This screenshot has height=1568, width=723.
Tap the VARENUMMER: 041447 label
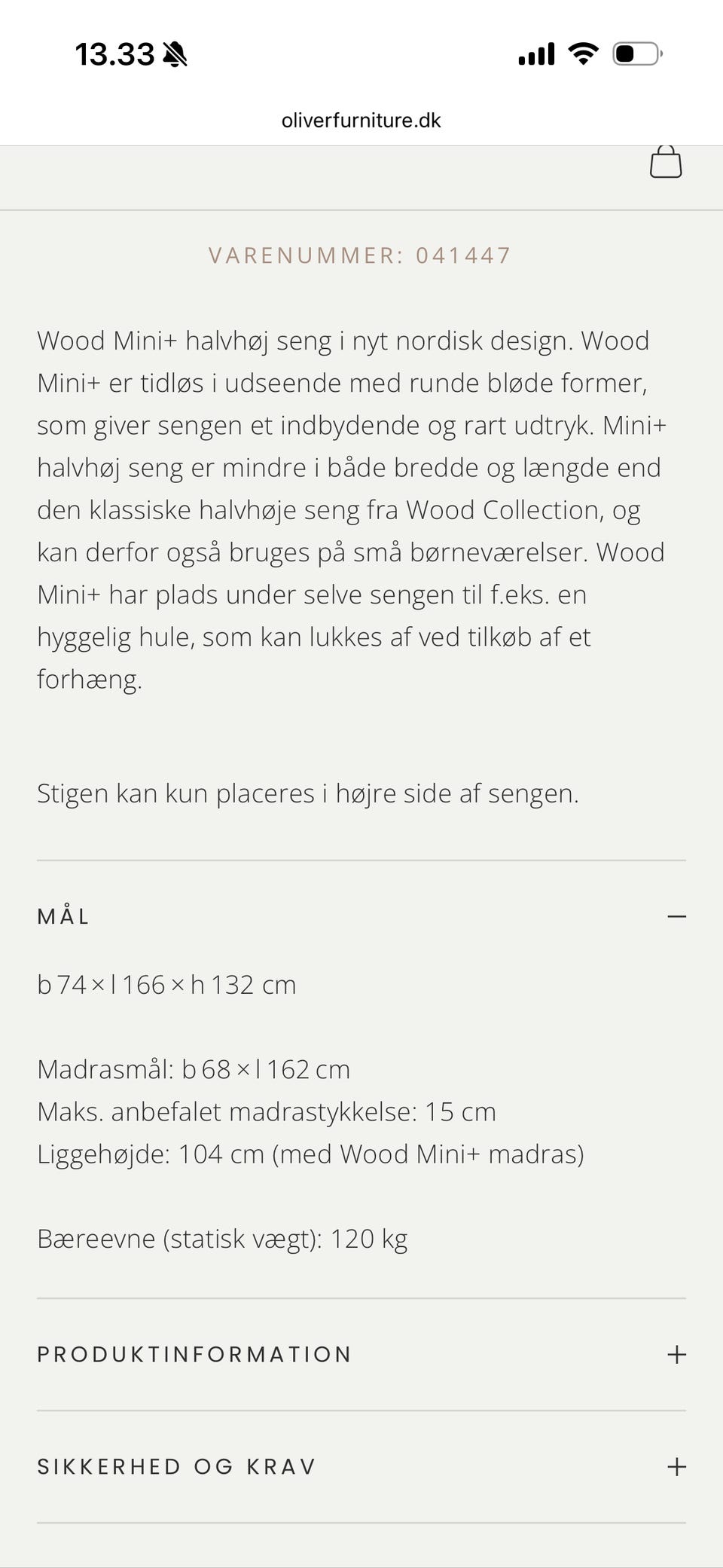(x=361, y=255)
